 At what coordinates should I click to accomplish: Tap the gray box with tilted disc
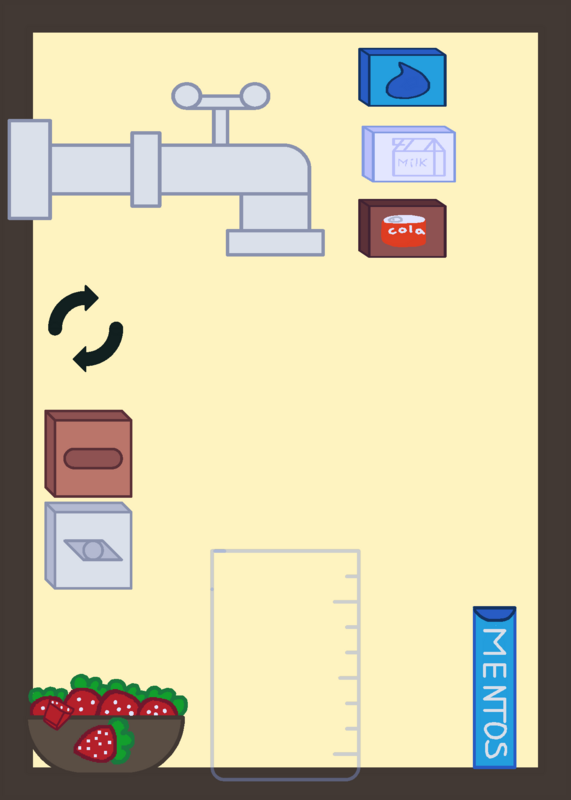pyautogui.click(x=88, y=545)
